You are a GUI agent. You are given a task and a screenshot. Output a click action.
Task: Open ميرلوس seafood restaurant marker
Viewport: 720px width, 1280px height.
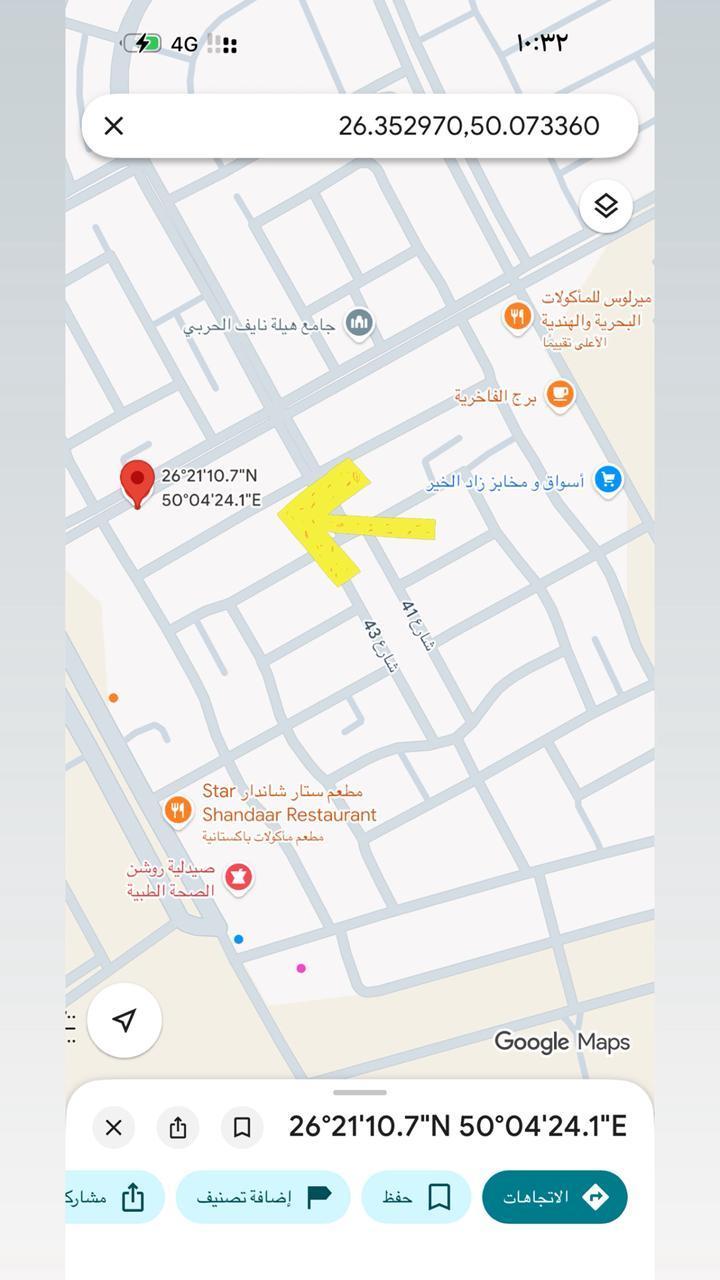(517, 318)
